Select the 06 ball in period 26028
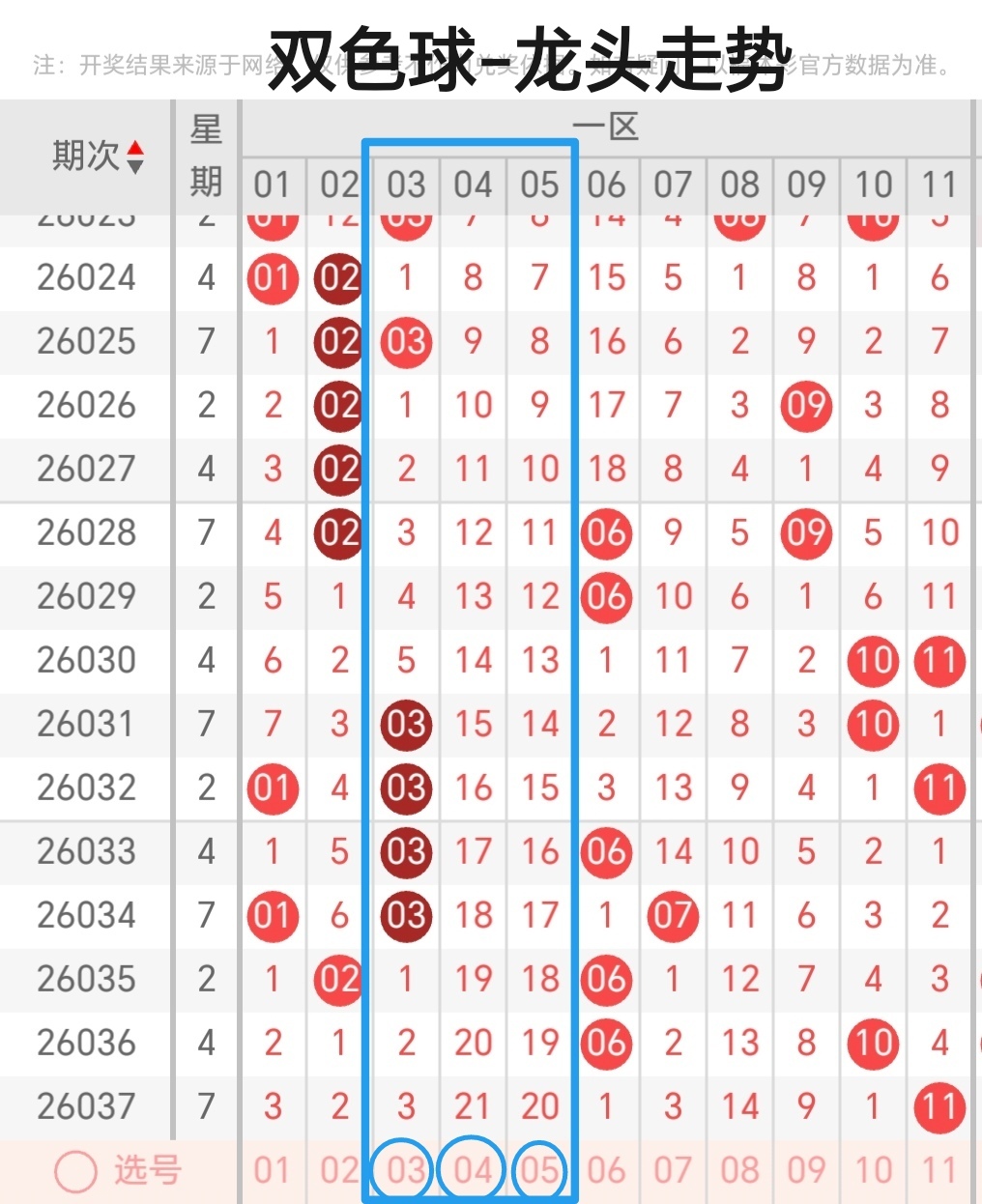This screenshot has width=982, height=1204. pyautogui.click(x=606, y=533)
